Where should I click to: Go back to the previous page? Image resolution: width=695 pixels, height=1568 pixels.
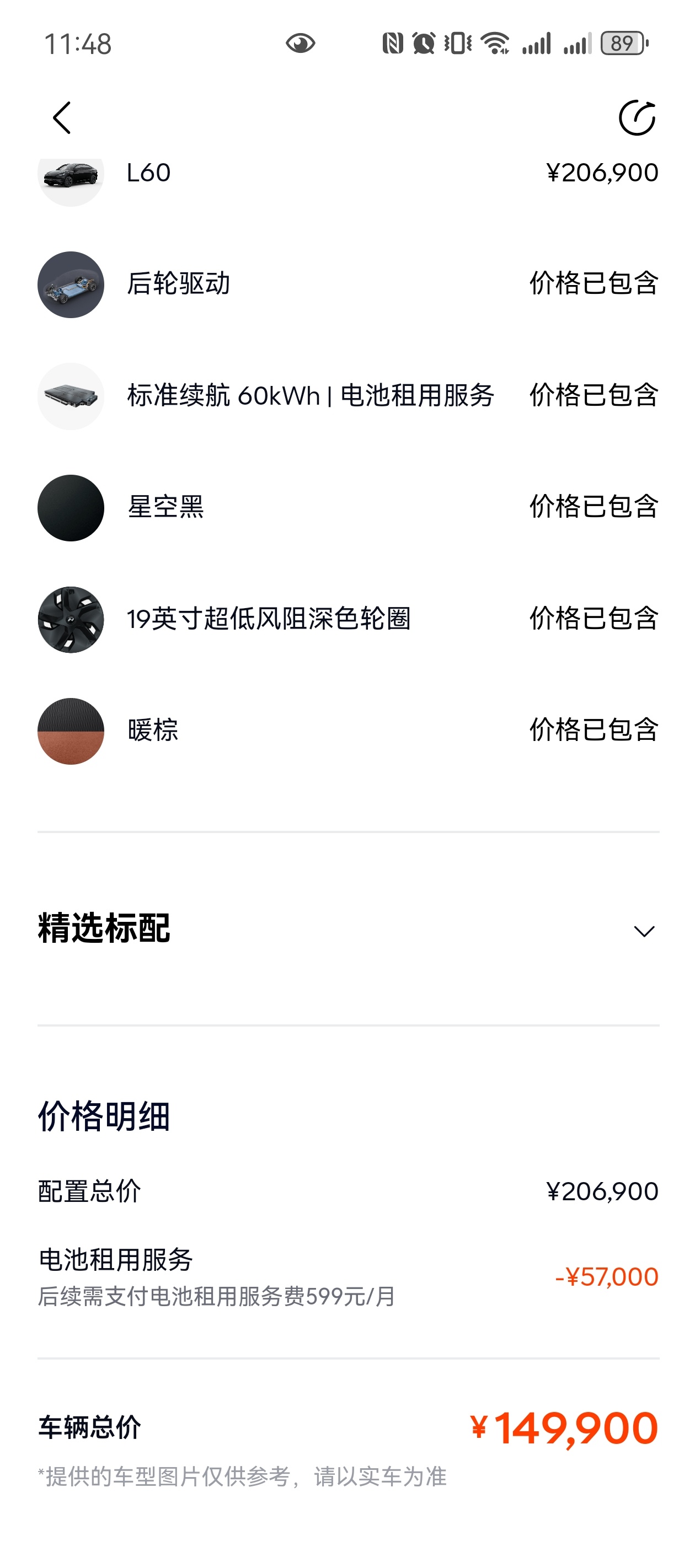click(62, 118)
